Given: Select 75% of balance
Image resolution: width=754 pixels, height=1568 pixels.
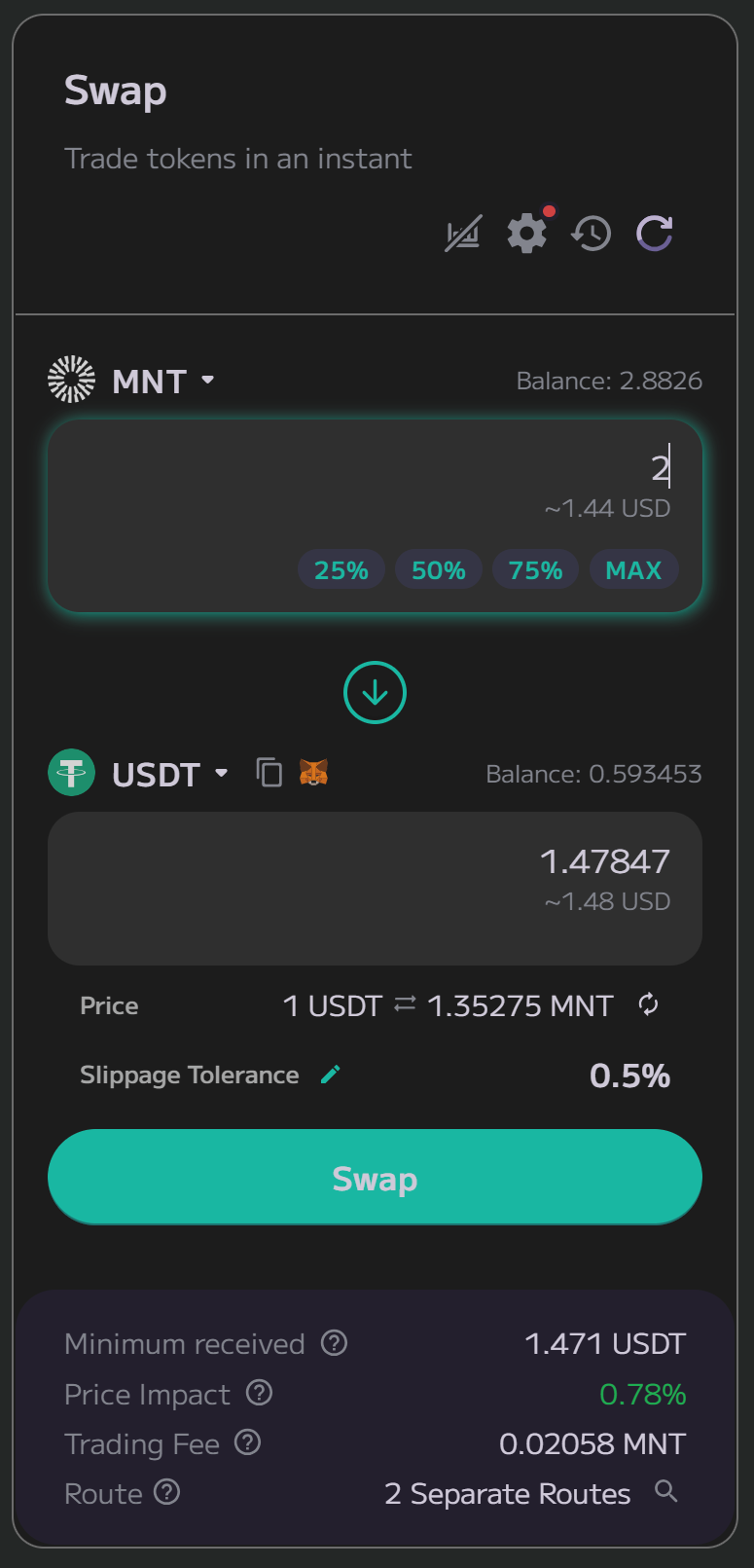Looking at the screenshot, I should (x=536, y=570).
